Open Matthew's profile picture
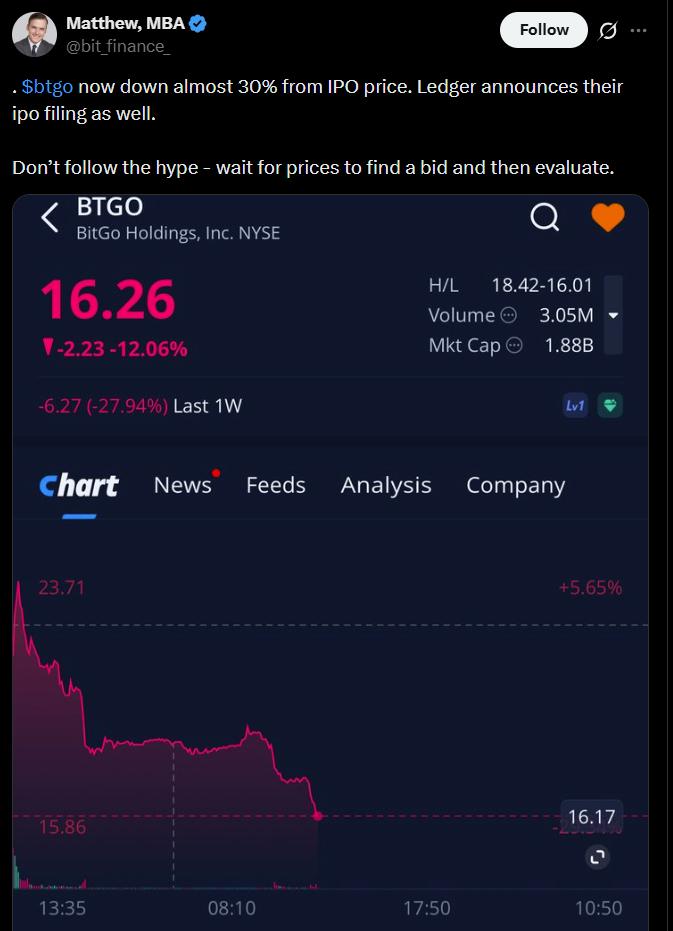The image size is (673, 931). (33, 33)
